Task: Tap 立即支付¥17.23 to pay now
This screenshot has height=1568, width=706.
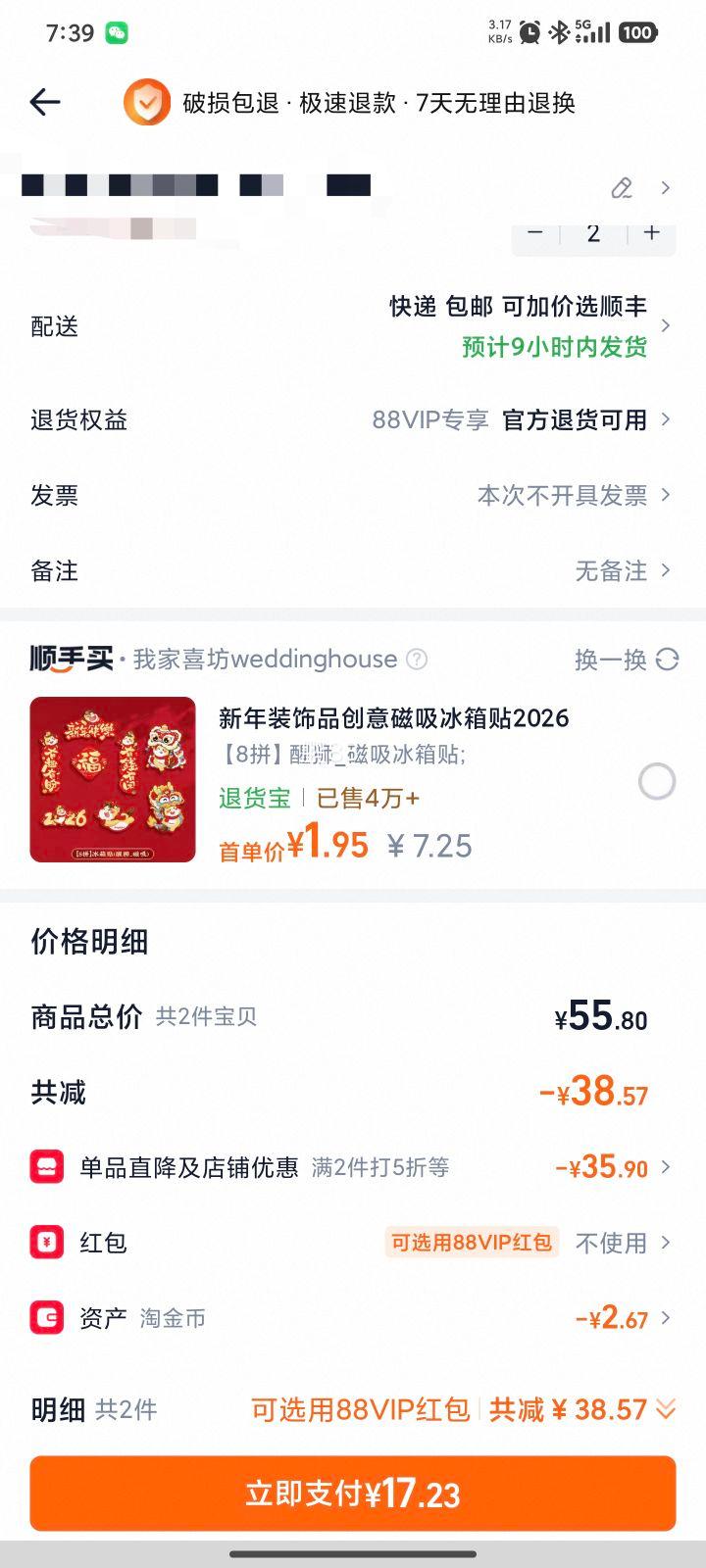Action: point(353,1494)
